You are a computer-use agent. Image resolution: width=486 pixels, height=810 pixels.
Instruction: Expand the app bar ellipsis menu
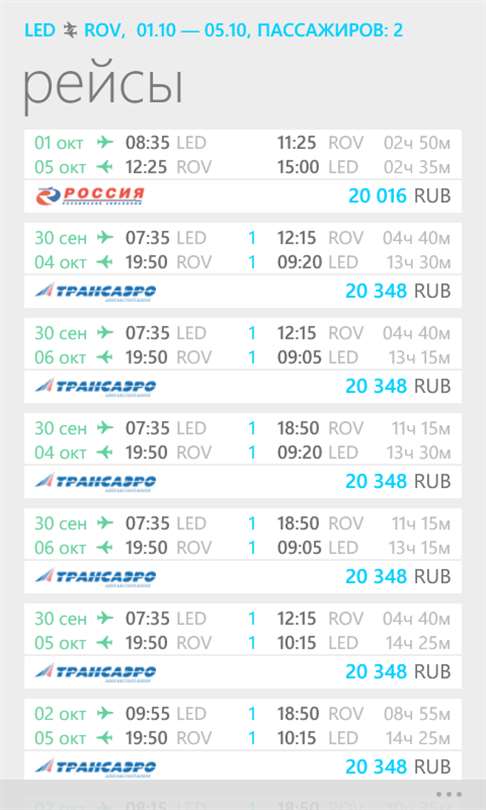[448, 795]
